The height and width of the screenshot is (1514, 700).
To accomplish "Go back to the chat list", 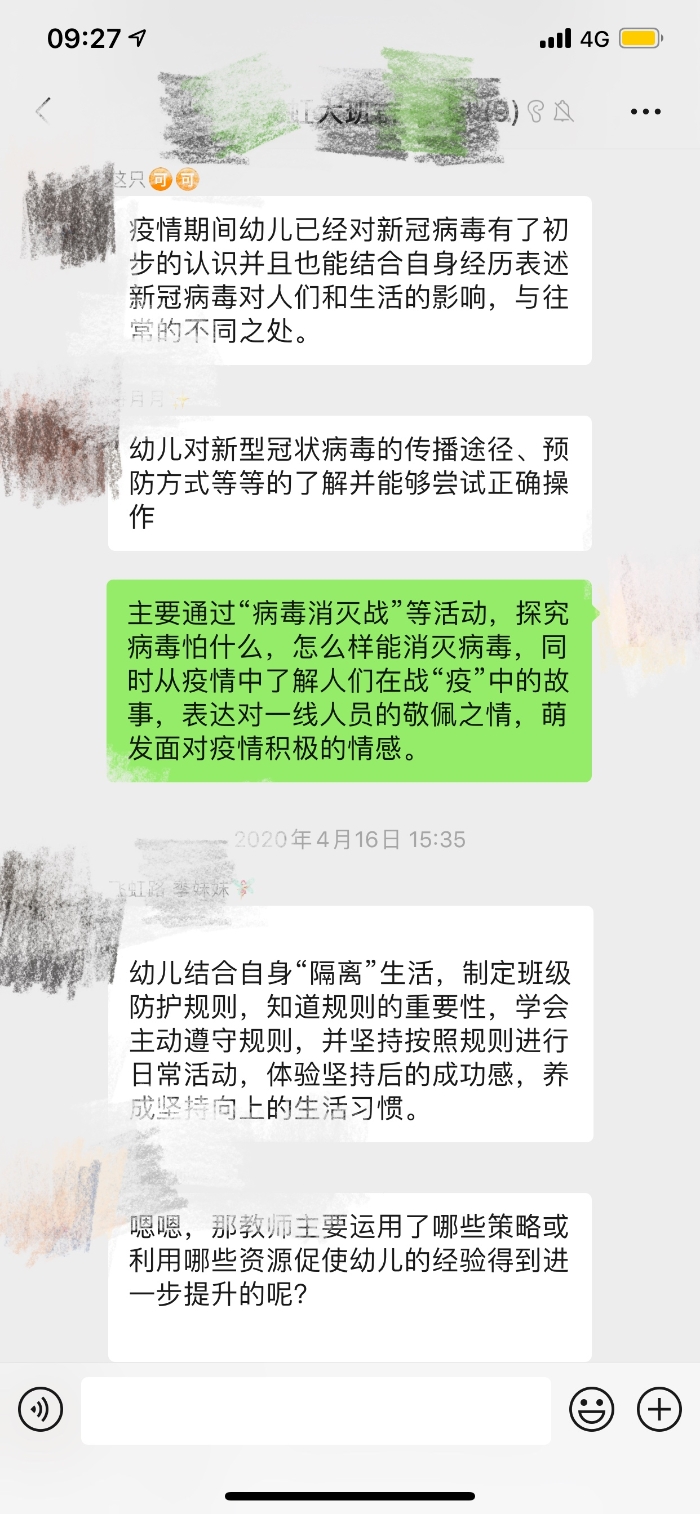I will (42, 111).
